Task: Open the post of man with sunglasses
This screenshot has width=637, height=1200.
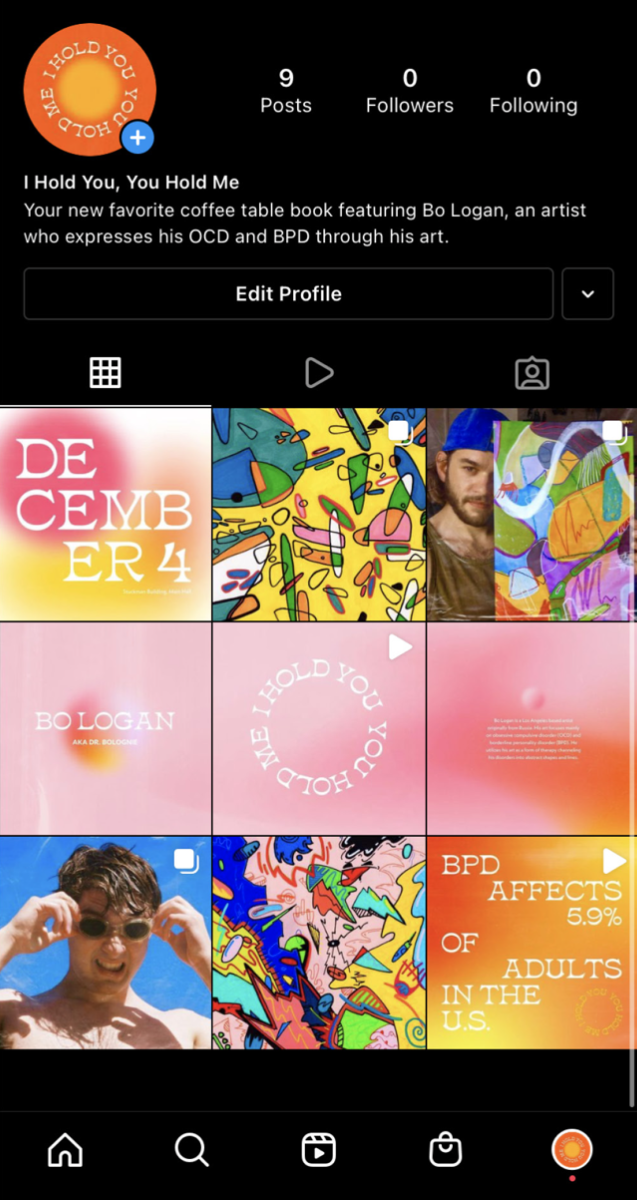Action: (105, 942)
